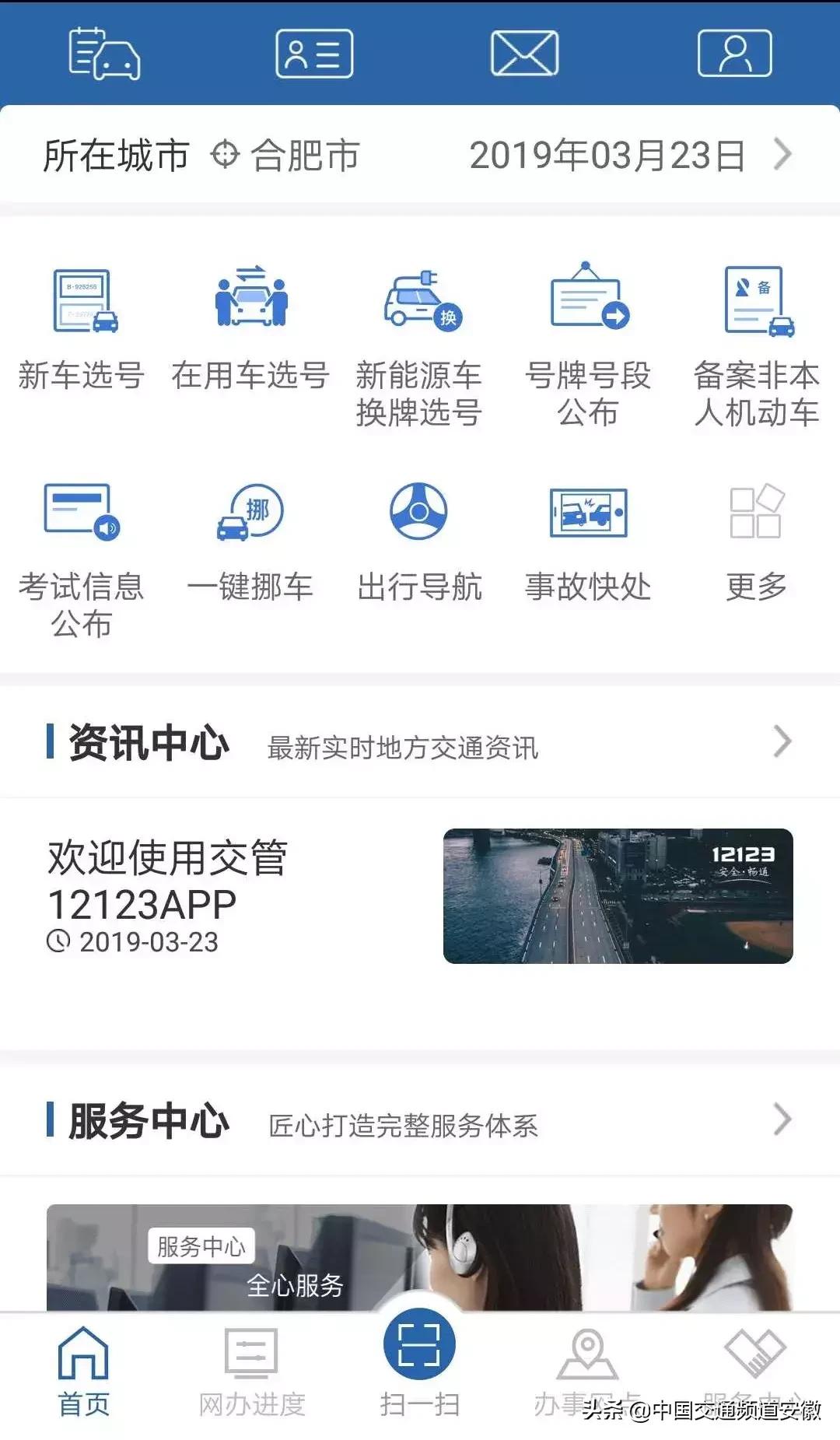Expand the date selector arrow

coord(786,154)
